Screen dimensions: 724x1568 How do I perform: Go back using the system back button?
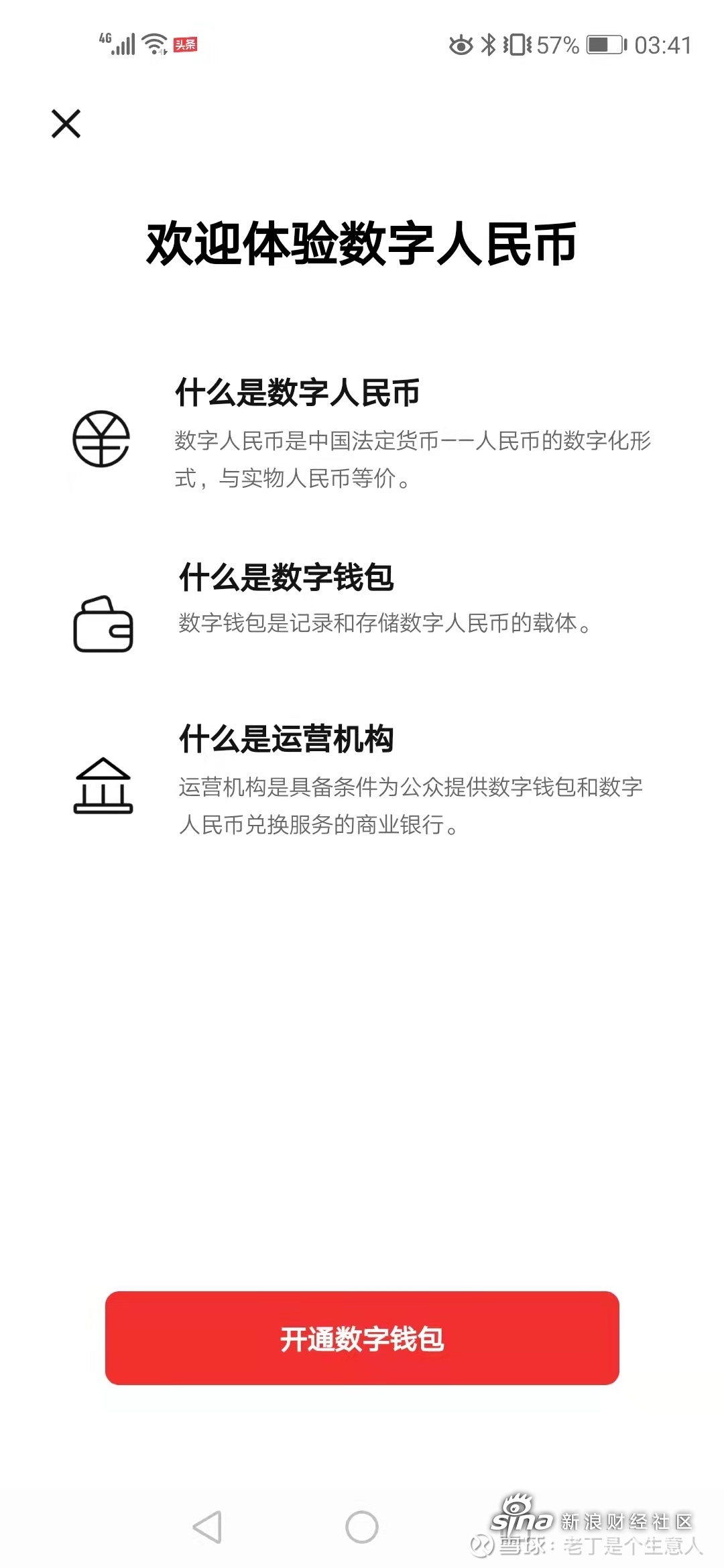207,1527
